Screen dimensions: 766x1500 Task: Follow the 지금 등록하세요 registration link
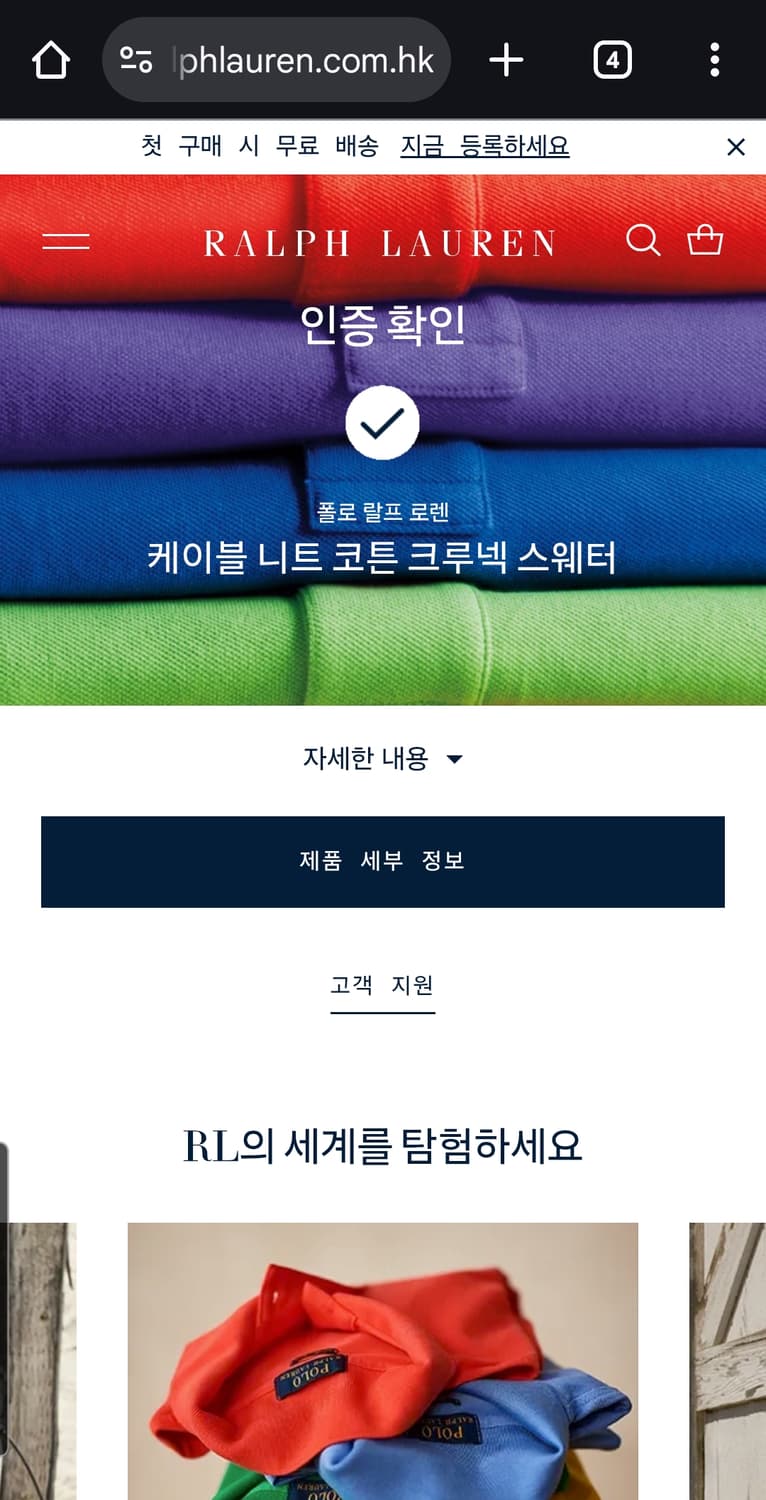pyautogui.click(x=484, y=146)
